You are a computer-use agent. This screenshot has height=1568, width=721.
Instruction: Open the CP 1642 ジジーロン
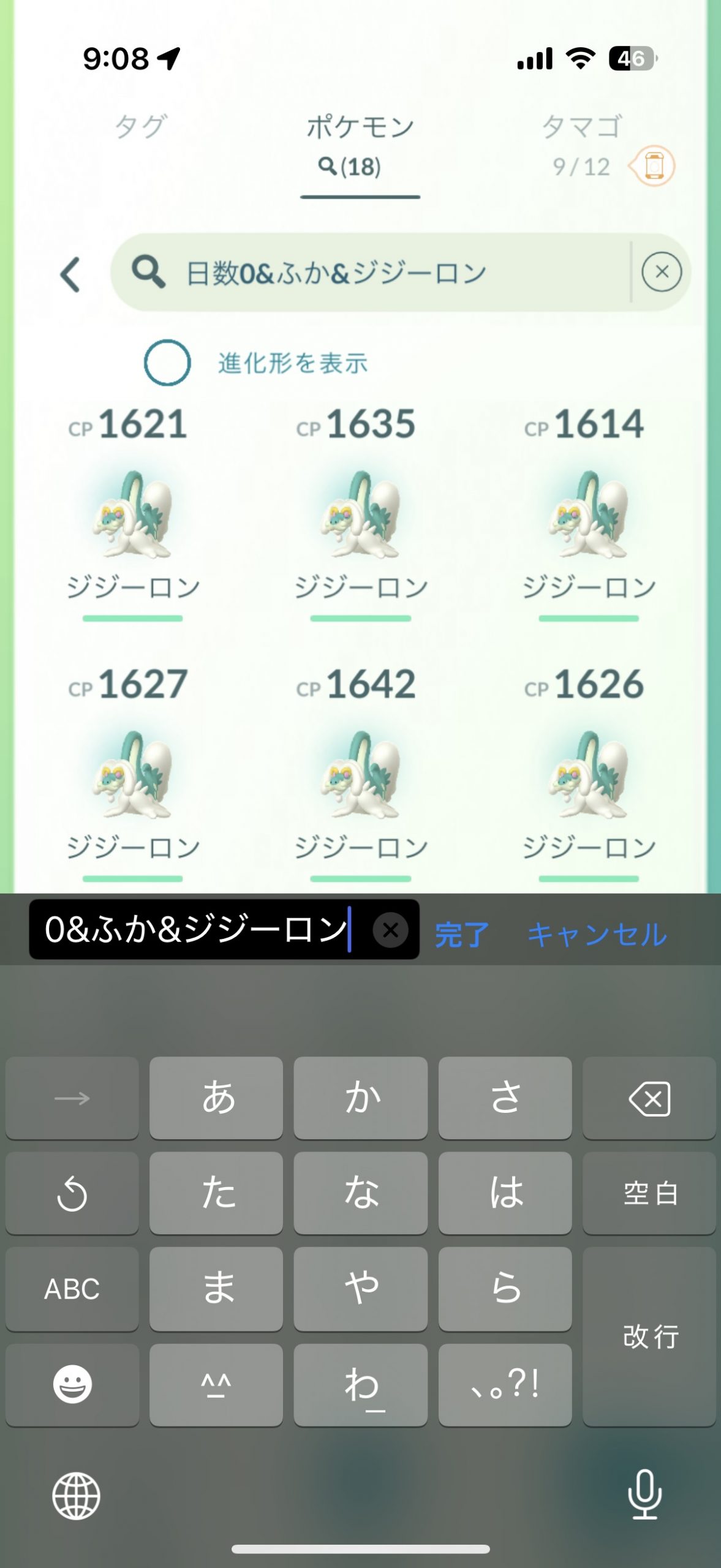point(360,775)
